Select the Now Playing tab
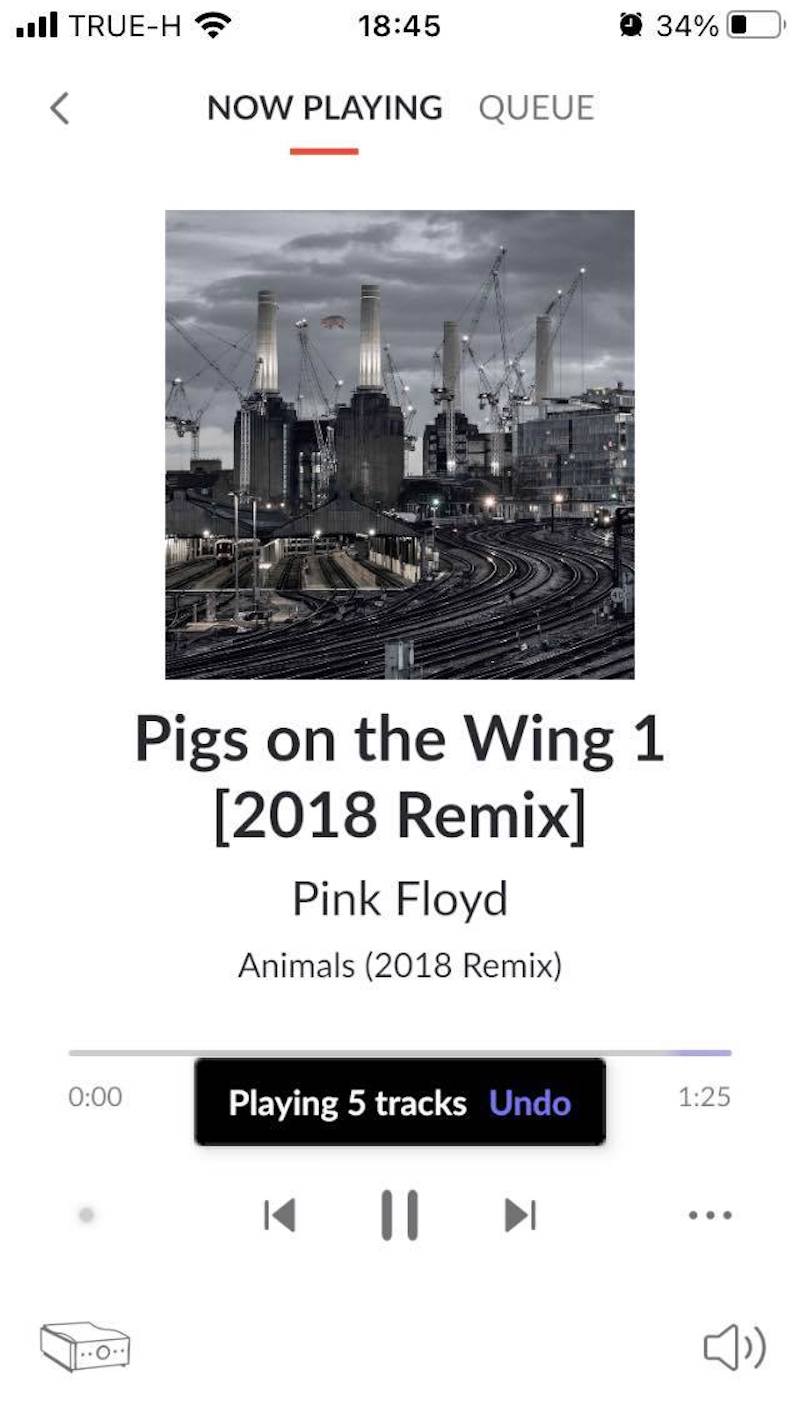 (324, 108)
